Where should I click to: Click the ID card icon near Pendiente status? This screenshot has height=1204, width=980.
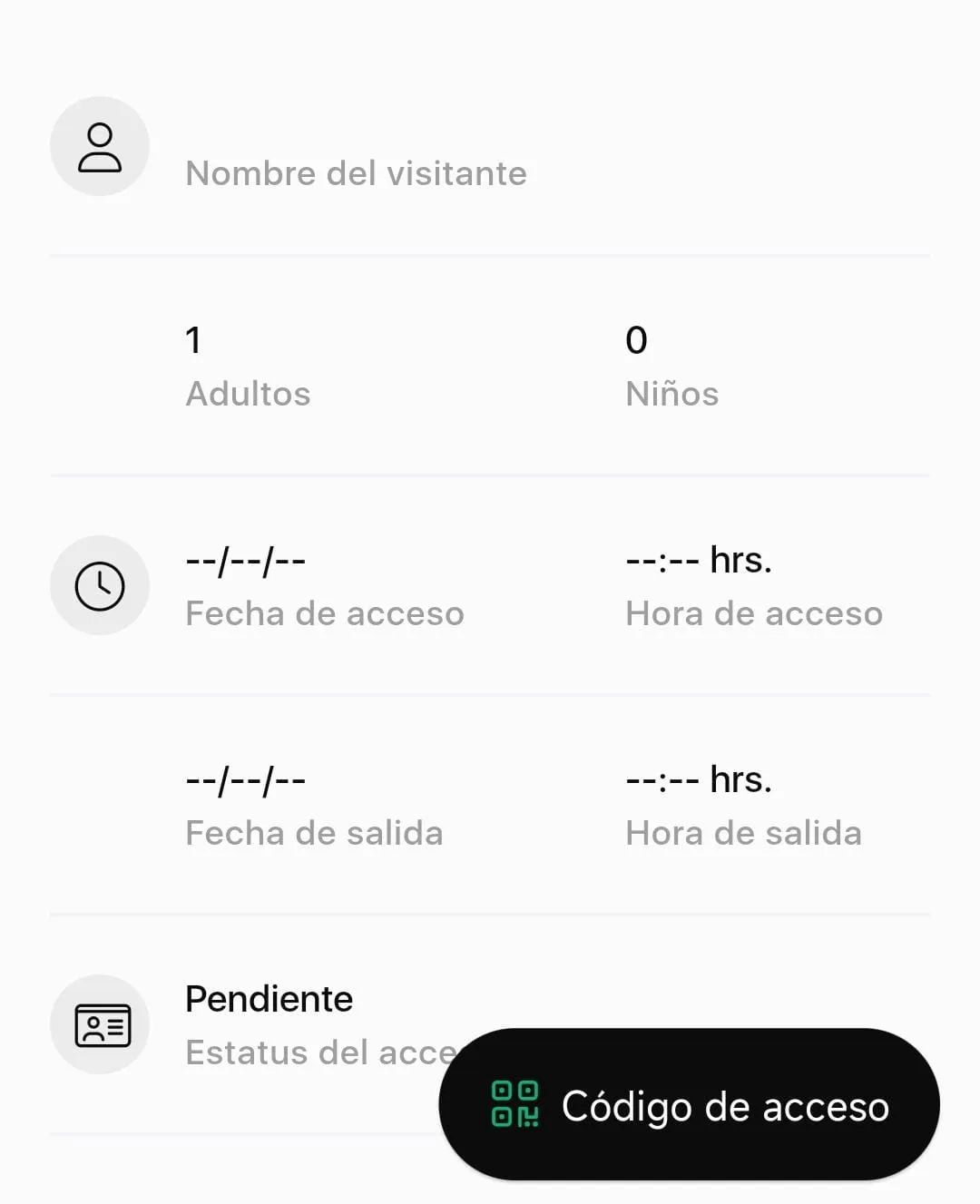[100, 1023]
